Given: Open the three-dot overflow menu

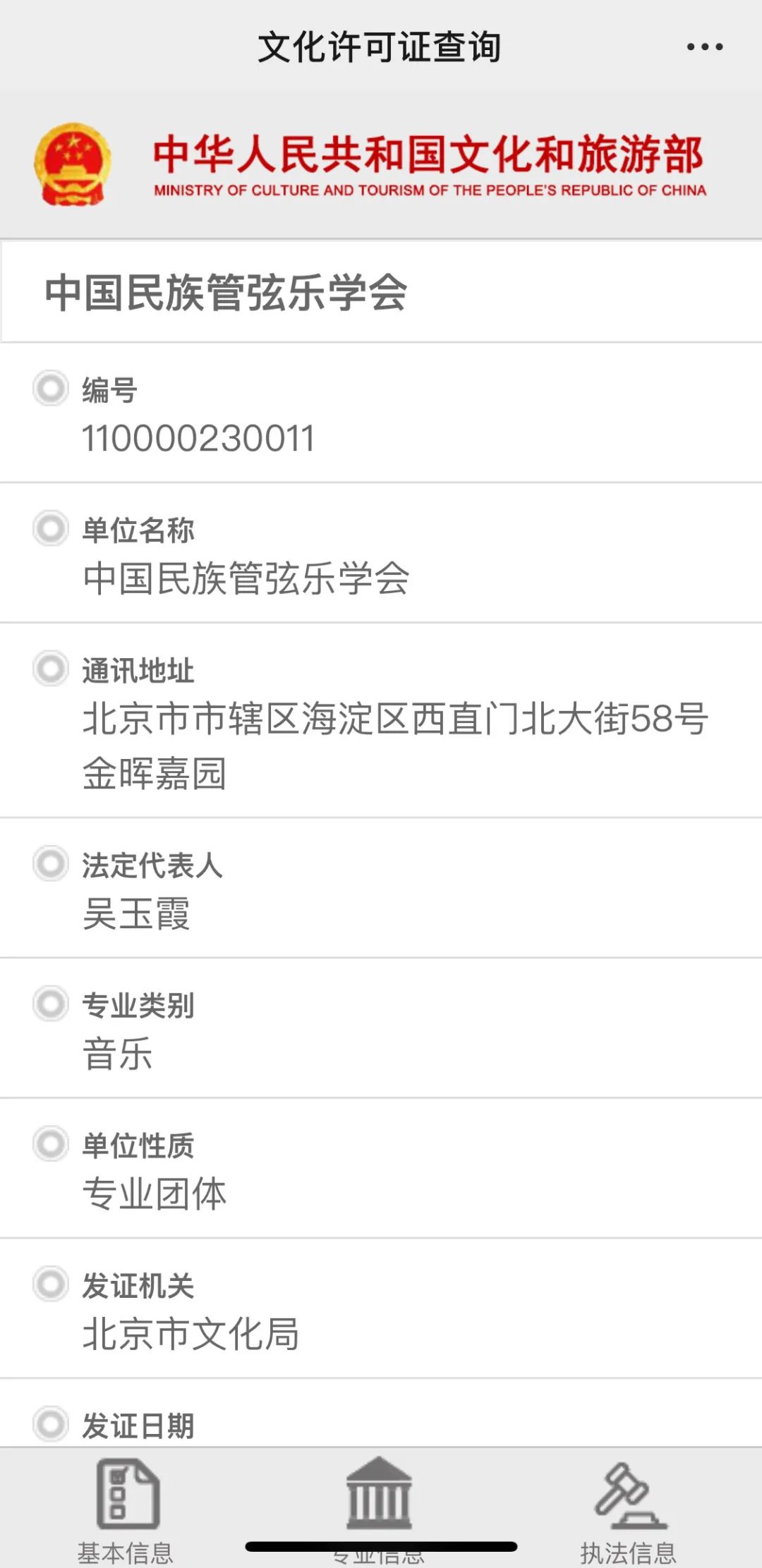Looking at the screenshot, I should (705, 47).
